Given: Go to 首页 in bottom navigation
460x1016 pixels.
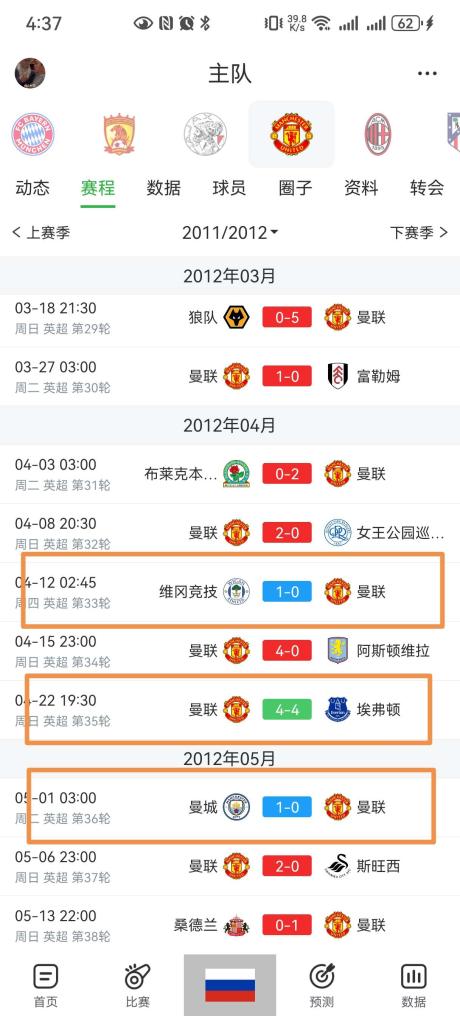Looking at the screenshot, I should (x=45, y=986).
